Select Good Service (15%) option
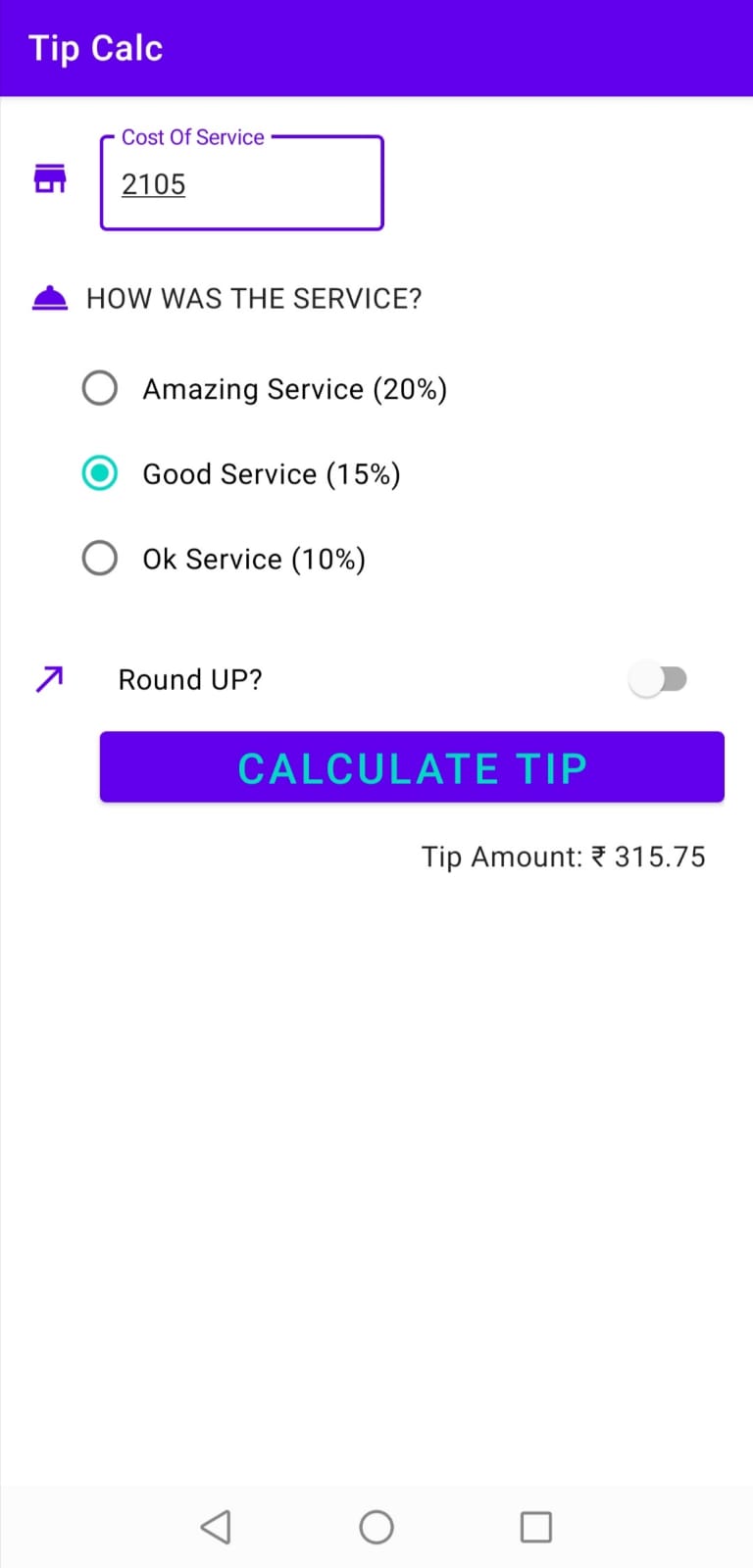Viewport: 753px width, 1568px height. 272,473
